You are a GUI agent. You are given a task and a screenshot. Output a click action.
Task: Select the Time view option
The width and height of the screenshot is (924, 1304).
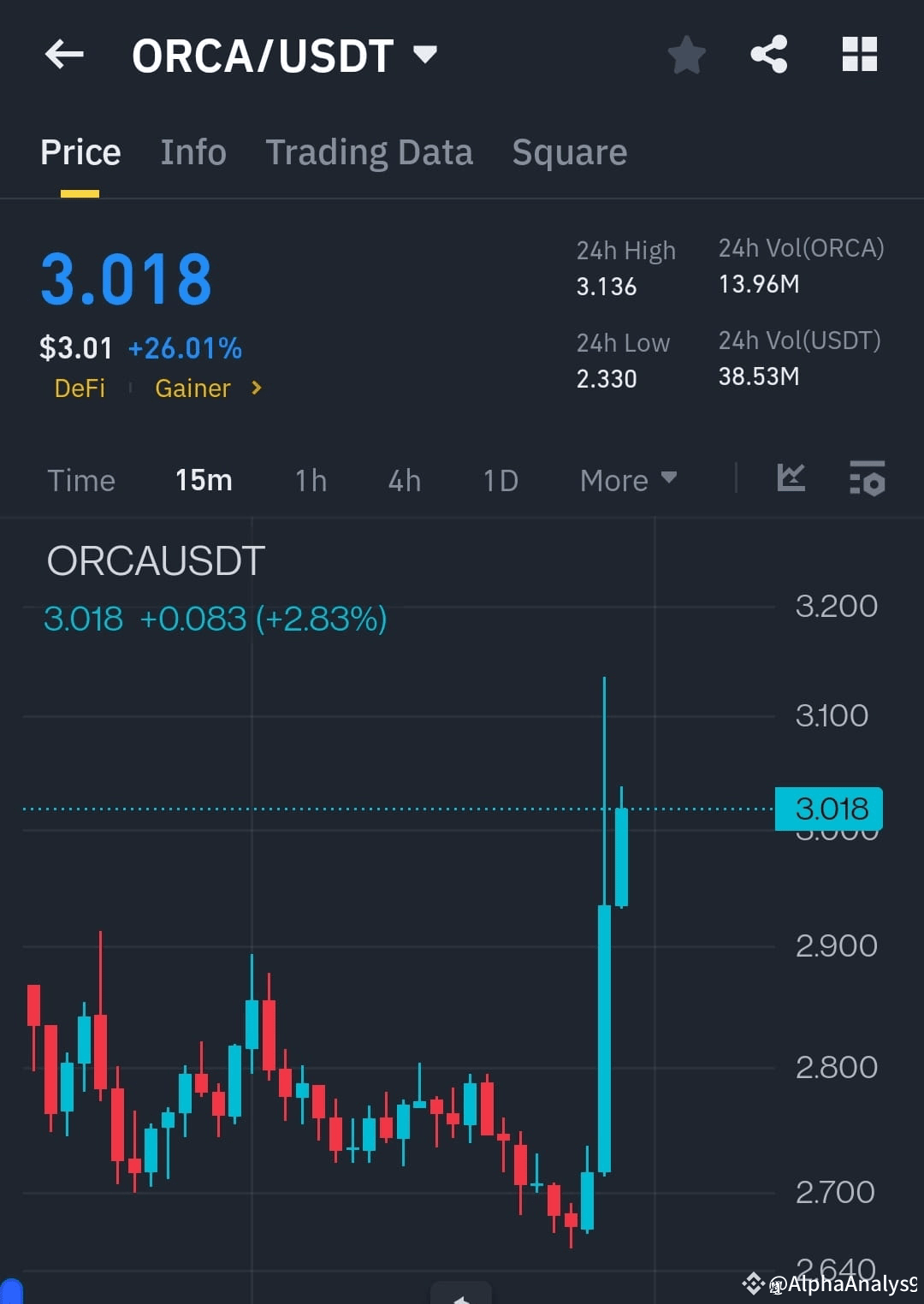(80, 480)
